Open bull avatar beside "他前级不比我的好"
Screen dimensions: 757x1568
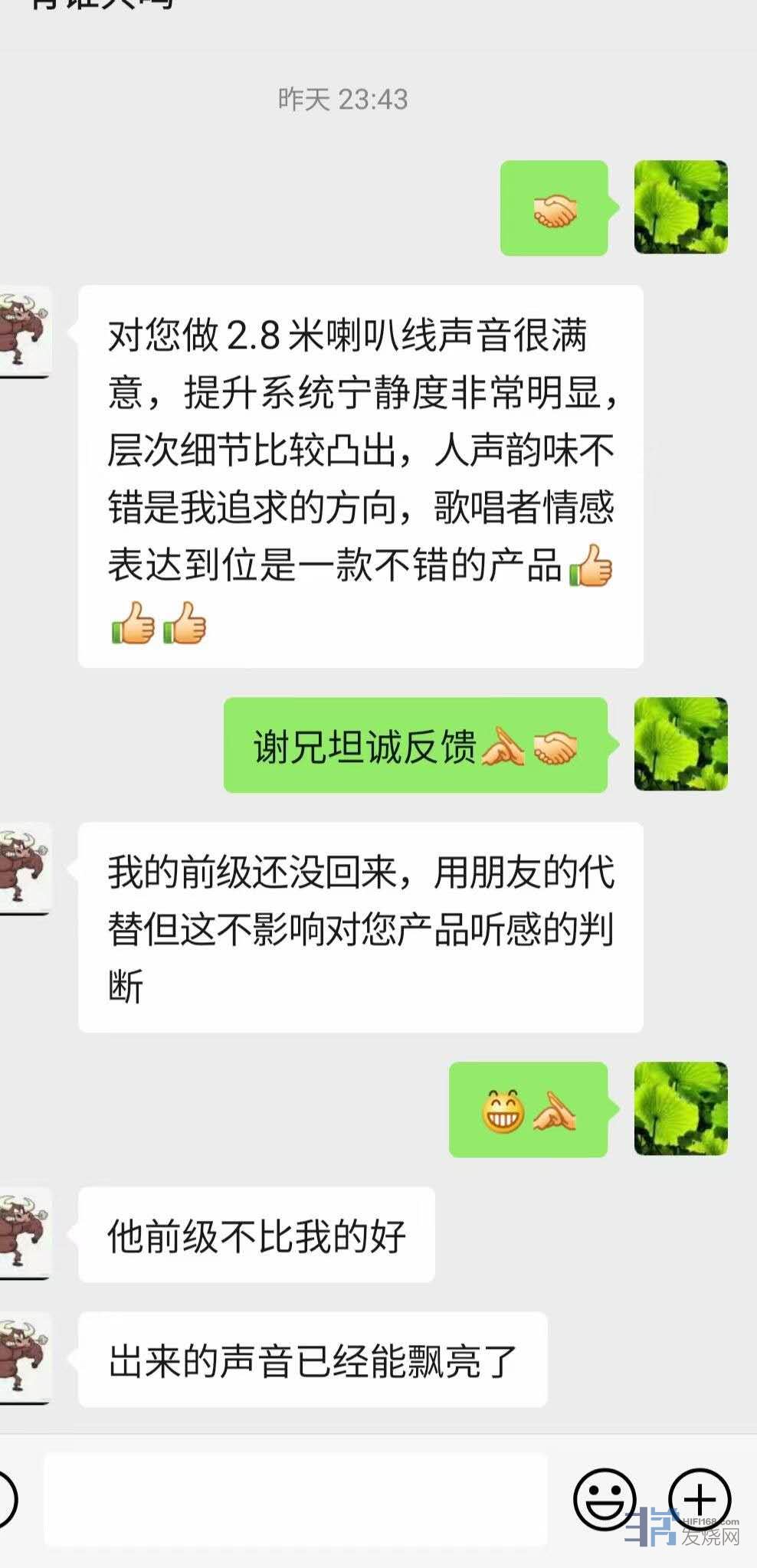(23, 1232)
